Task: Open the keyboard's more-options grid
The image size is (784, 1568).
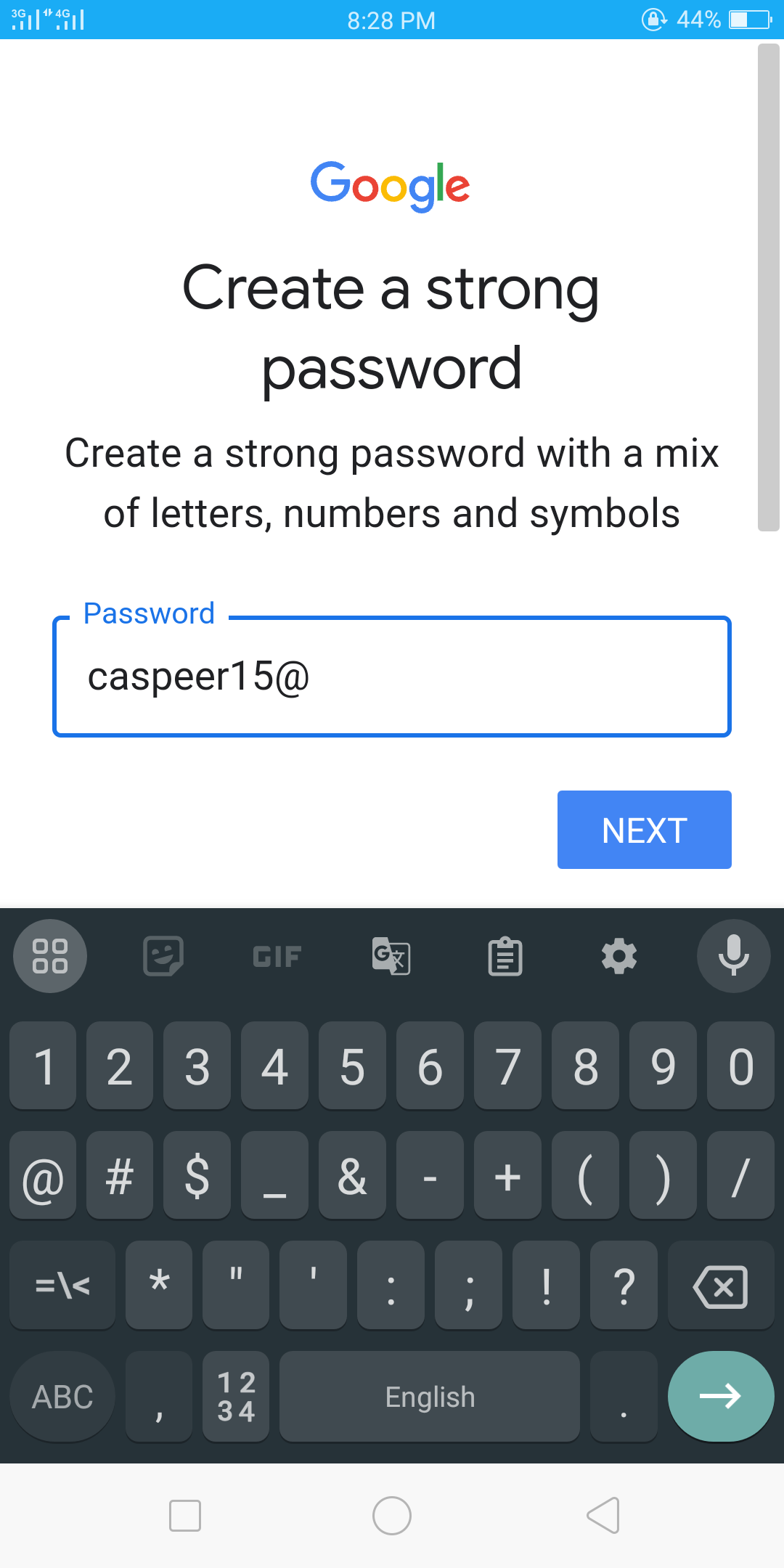Action: [x=50, y=956]
